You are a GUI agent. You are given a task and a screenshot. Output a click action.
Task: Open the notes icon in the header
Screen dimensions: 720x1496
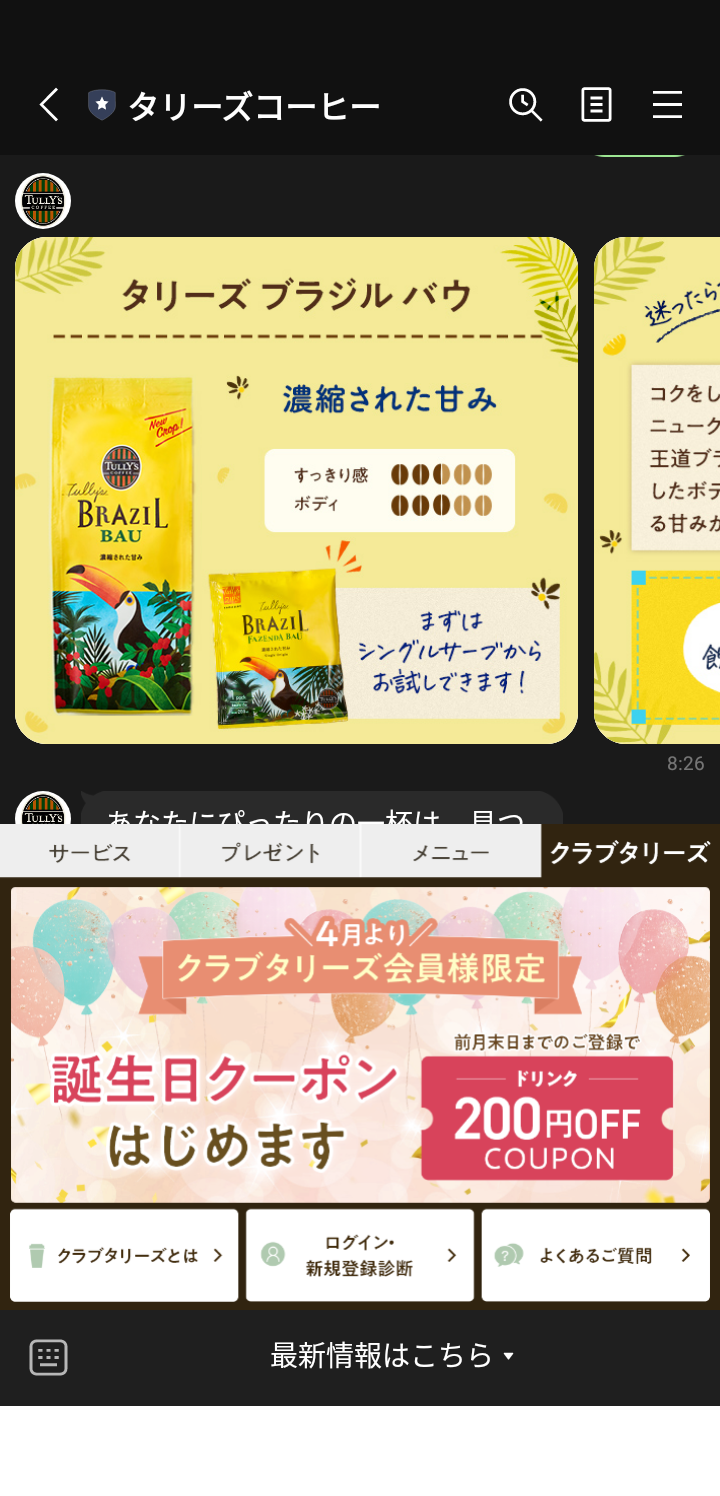[x=596, y=105]
